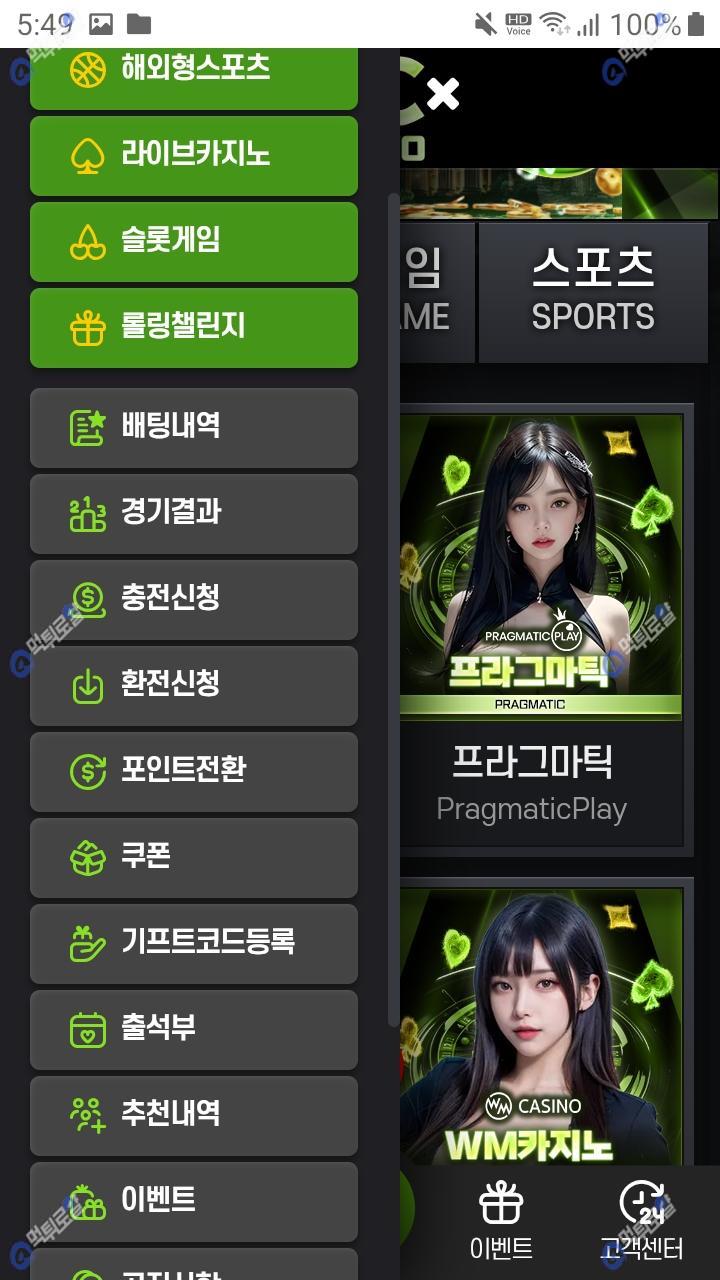Select 기프트코드등록

[194, 944]
